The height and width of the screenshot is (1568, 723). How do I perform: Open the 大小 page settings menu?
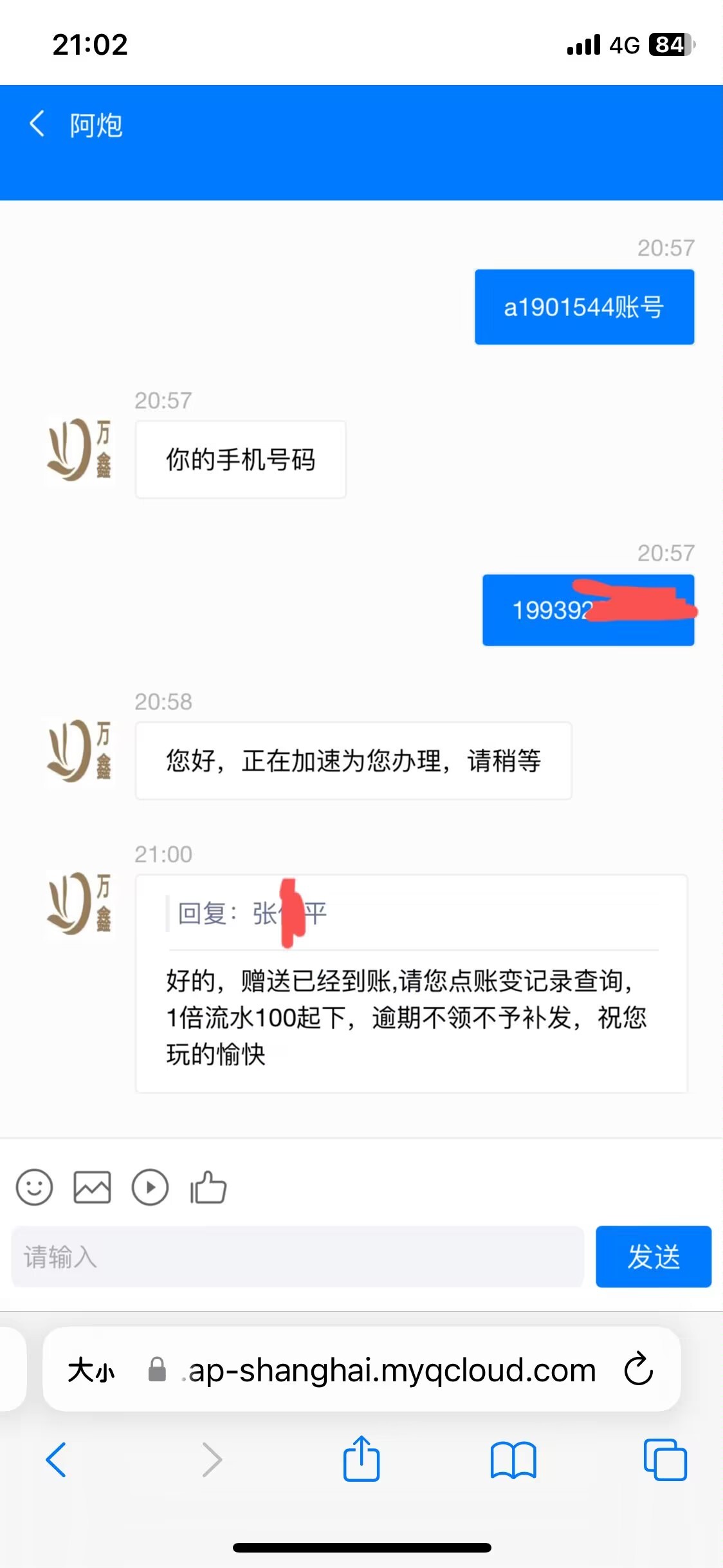(91, 1370)
